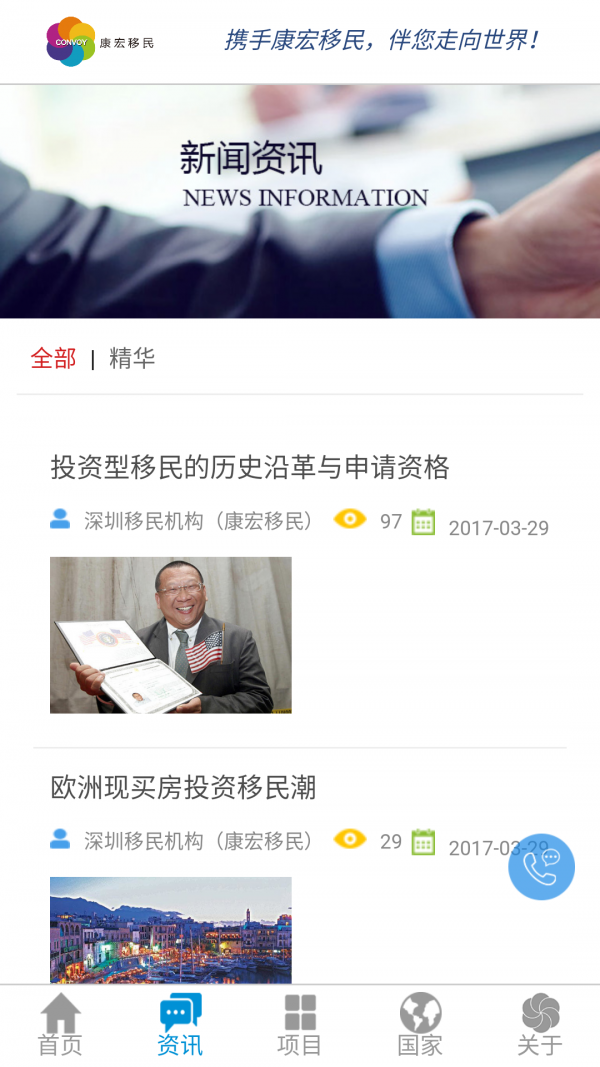Switch to the 全部 filter
Screen dimensions: 600x1067
click(53, 359)
